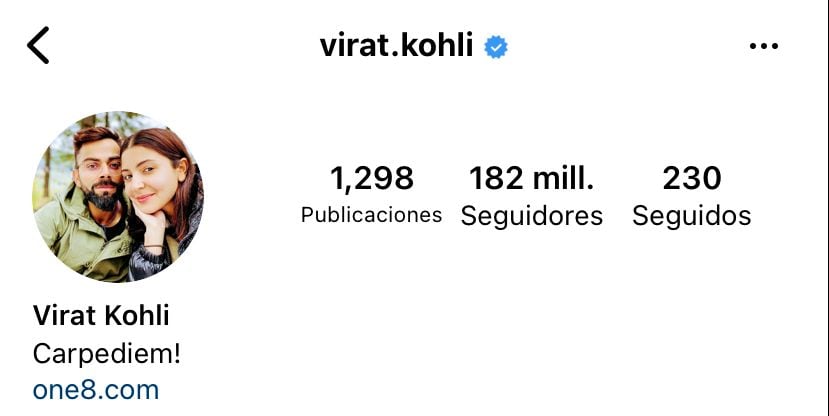The height and width of the screenshot is (416, 829).
Task: Open the three-dot overflow menu
Action: pyautogui.click(x=763, y=46)
